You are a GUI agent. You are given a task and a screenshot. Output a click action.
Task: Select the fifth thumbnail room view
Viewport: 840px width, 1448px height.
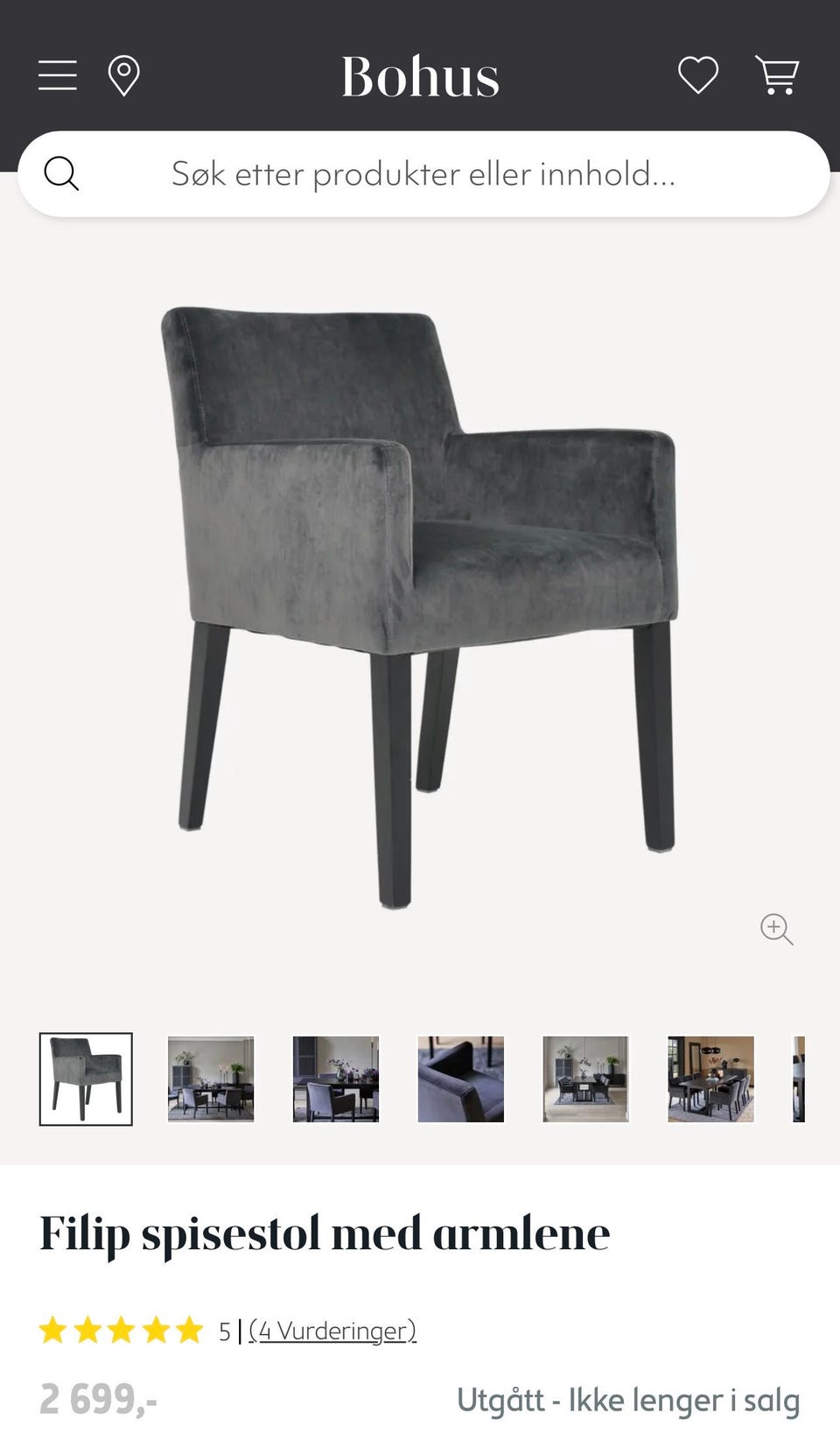pos(586,1079)
